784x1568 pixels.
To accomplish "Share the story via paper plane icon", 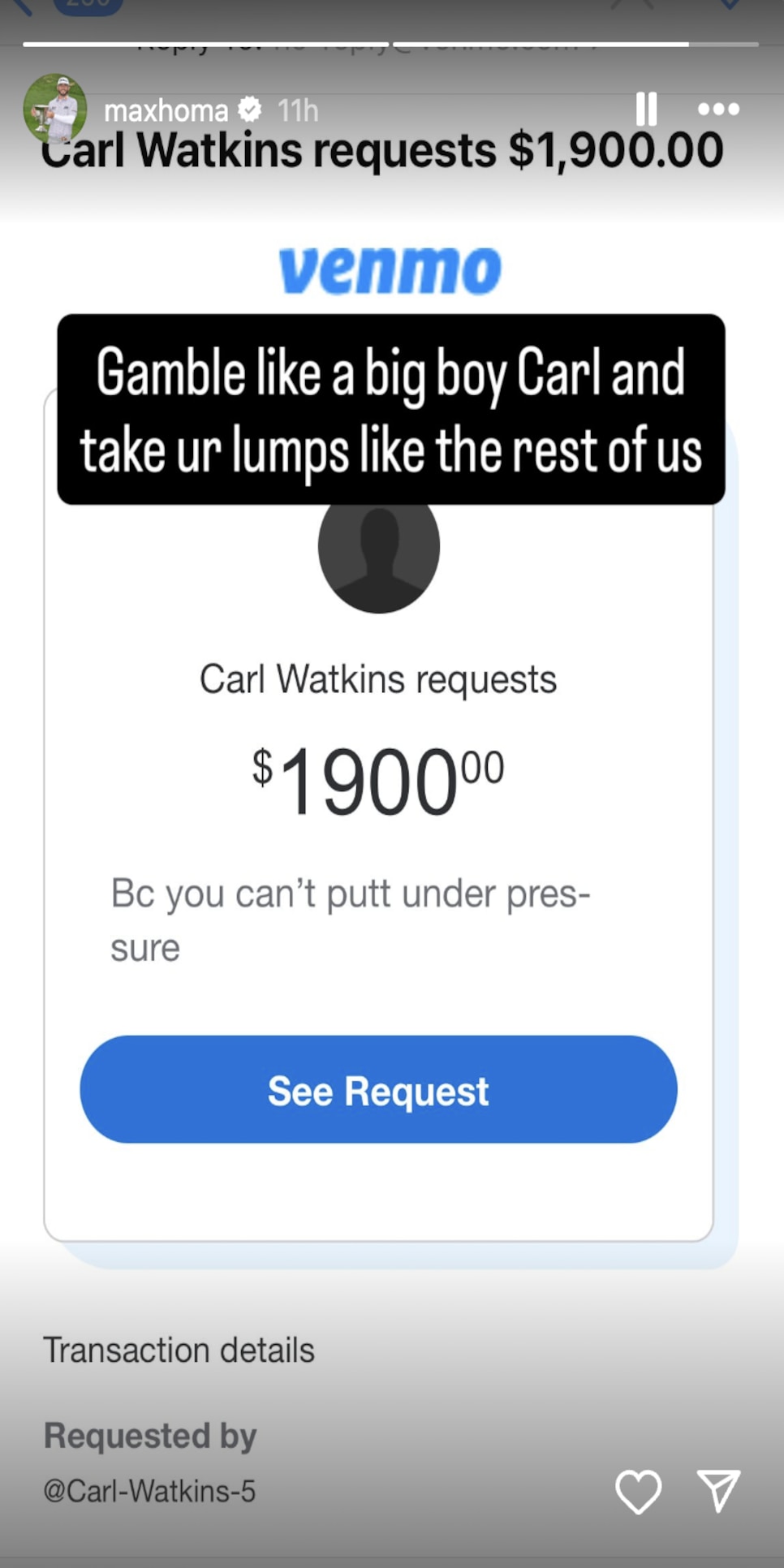I will point(718,1490).
